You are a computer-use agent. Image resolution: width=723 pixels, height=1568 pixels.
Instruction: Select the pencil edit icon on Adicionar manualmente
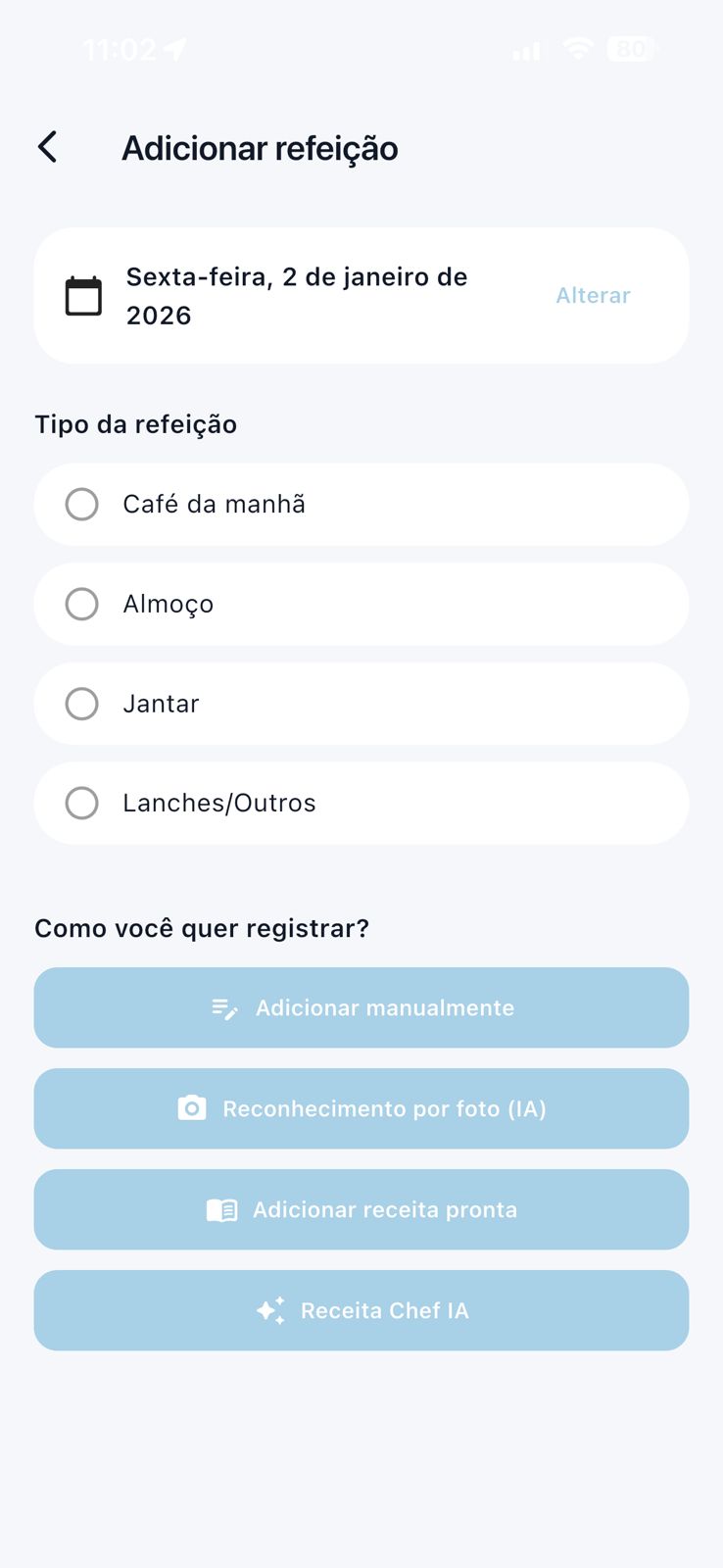coord(223,1007)
